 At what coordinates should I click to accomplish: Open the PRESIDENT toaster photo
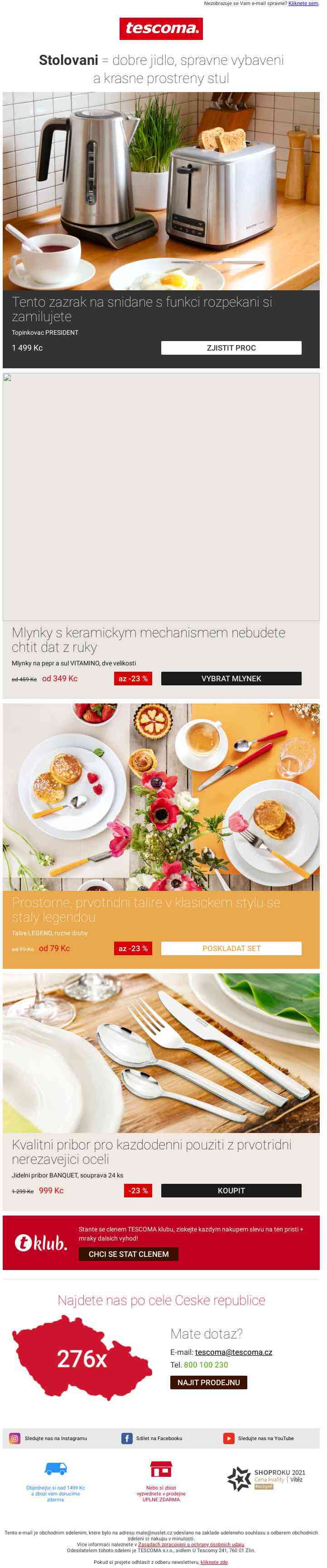[161, 191]
